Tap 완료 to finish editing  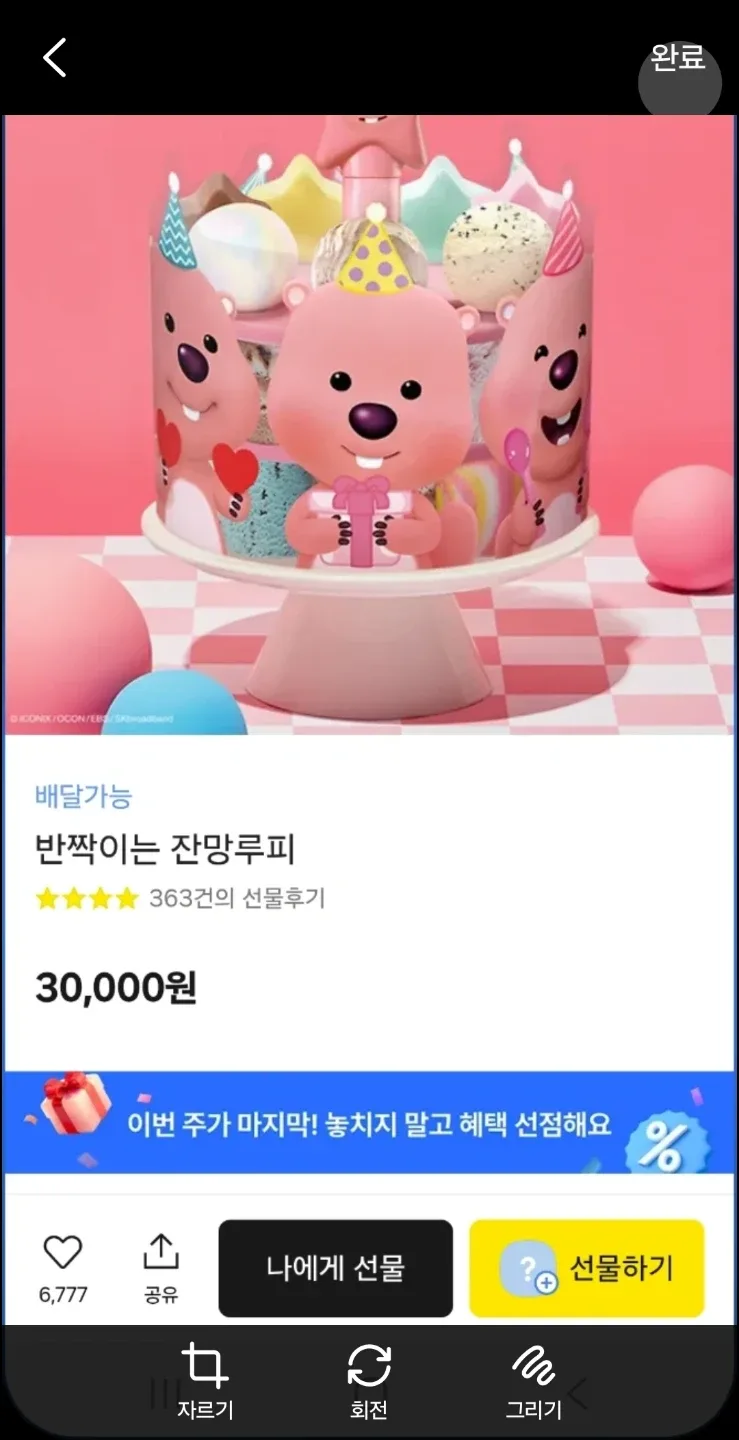point(678,60)
